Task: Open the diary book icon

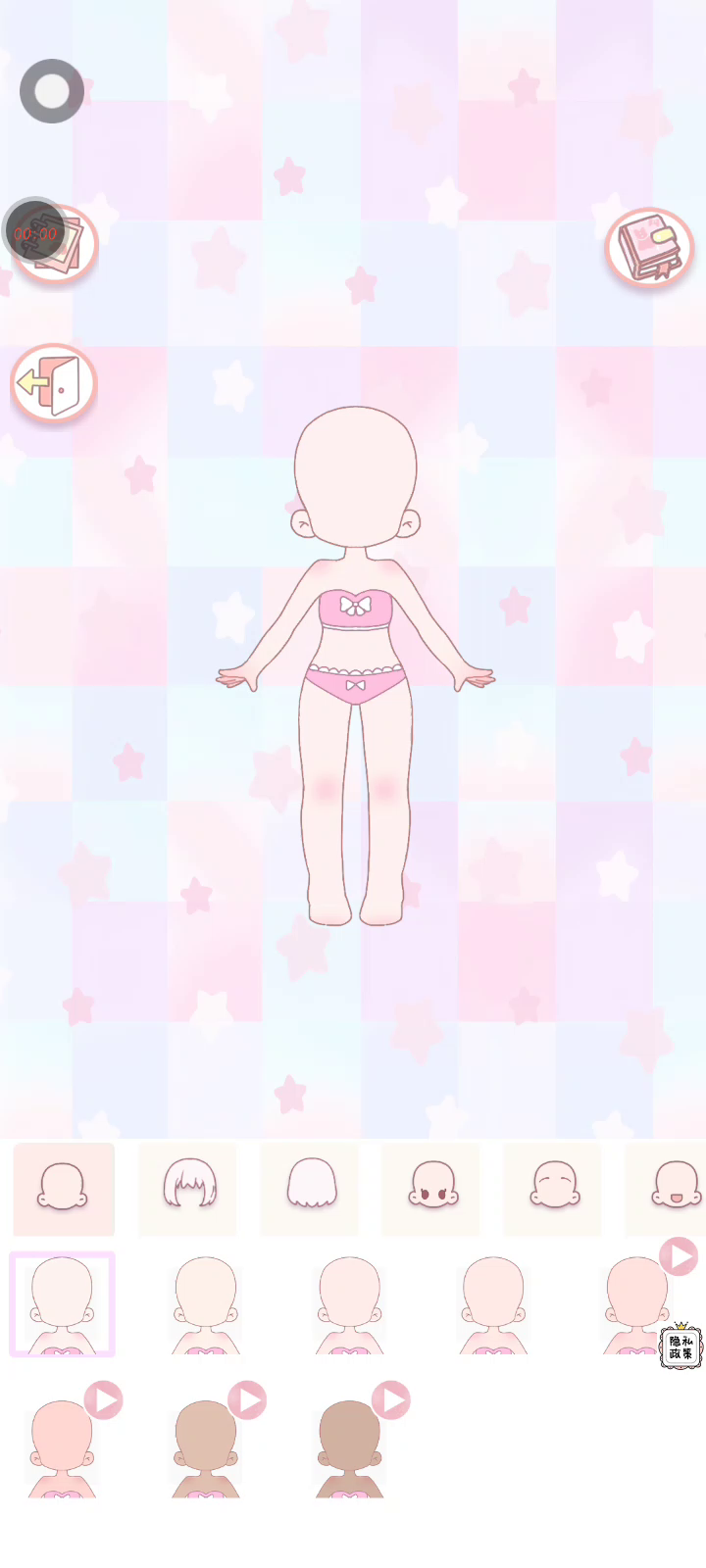Action: 649,247
